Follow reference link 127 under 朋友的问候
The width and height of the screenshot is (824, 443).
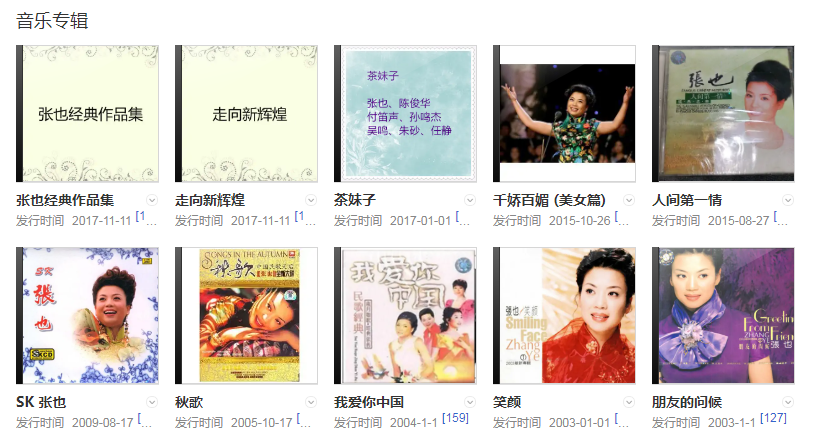[x=773, y=418]
